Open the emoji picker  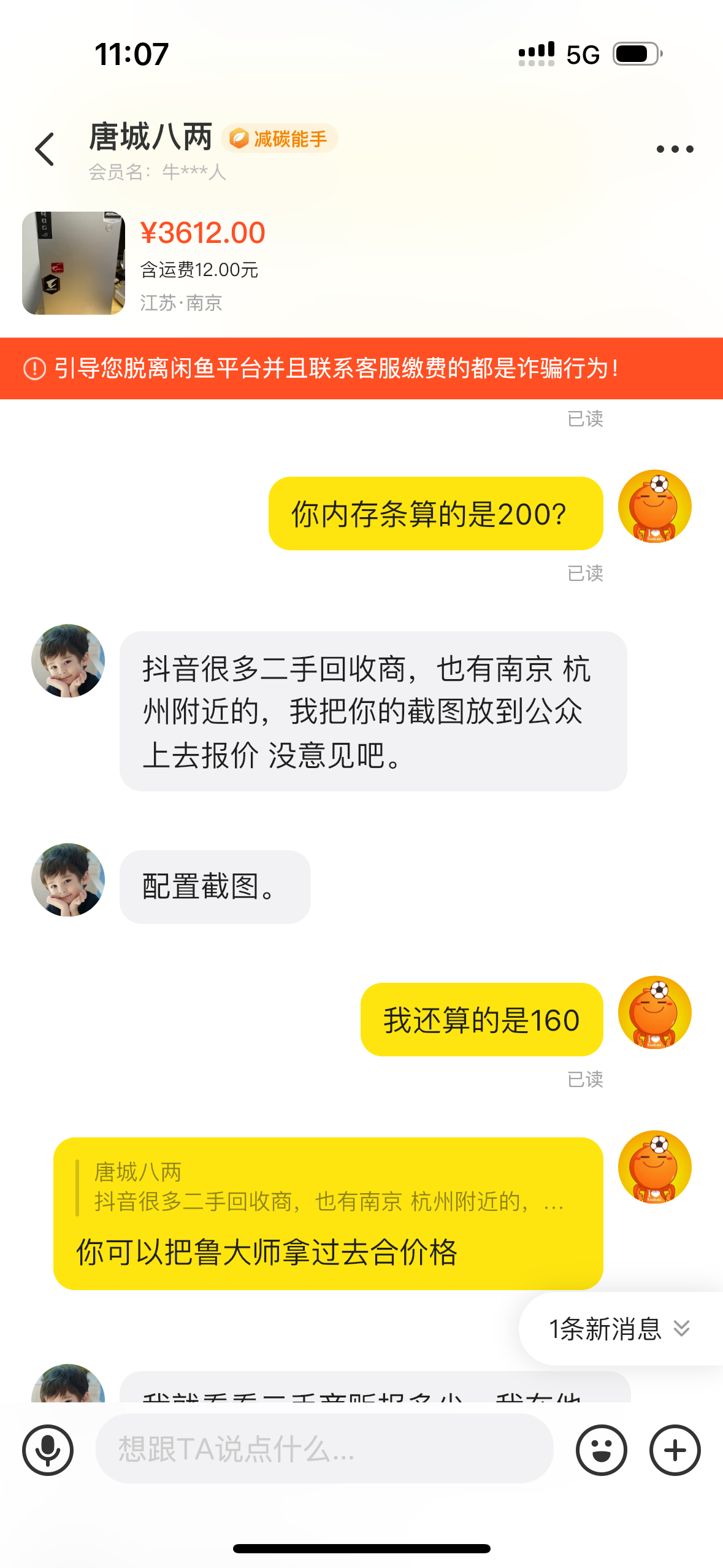(602, 1450)
